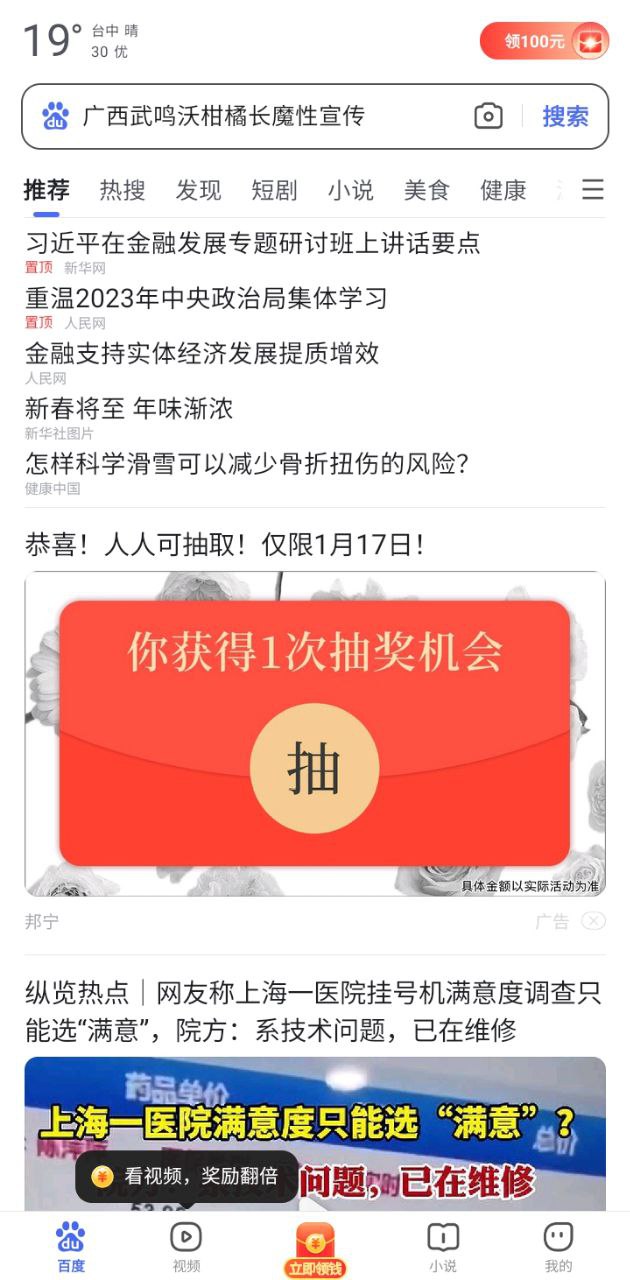This screenshot has width=630, height=1280.
Task: Open the channel list menu icon
Action: (593, 190)
